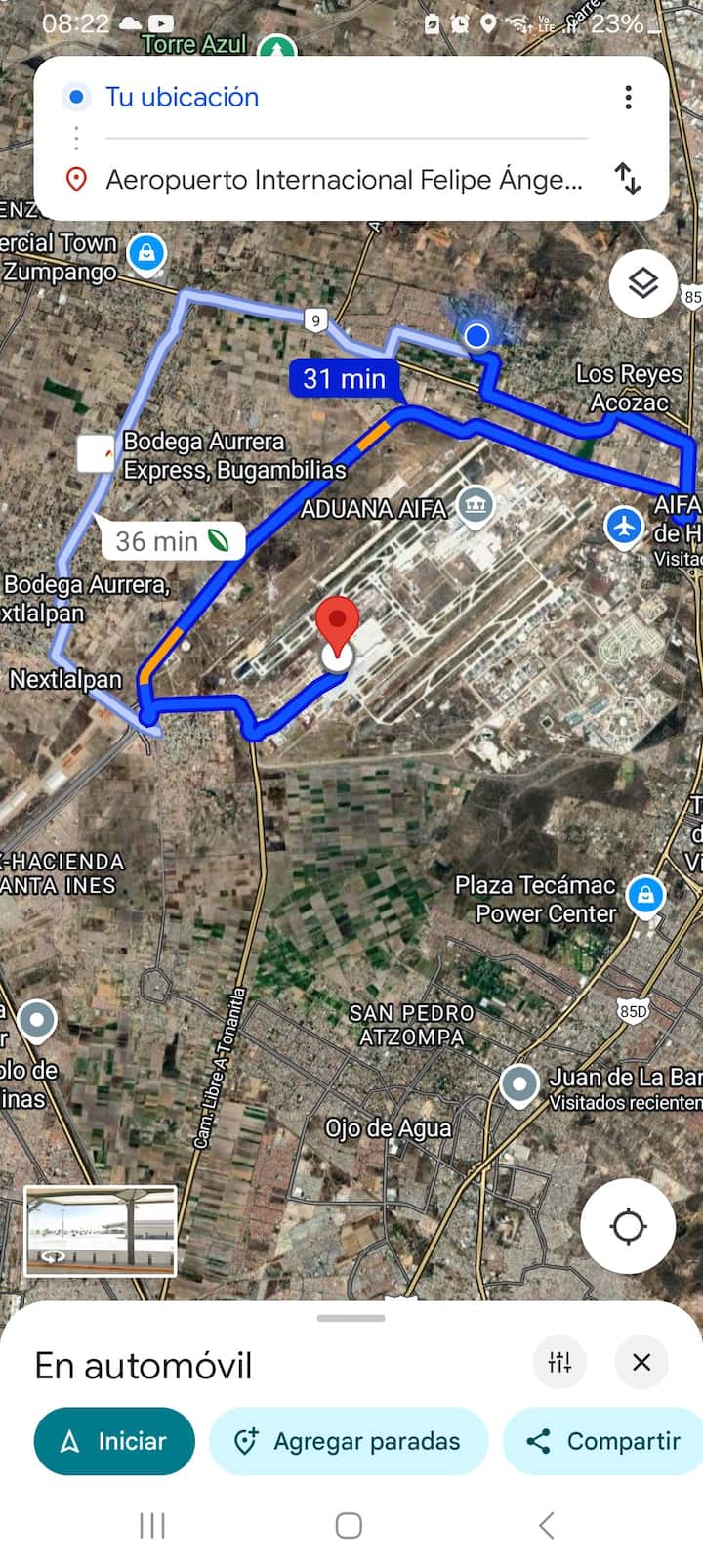Open the map layers selector
Viewport: 703px width, 1568px height.
coord(642,284)
